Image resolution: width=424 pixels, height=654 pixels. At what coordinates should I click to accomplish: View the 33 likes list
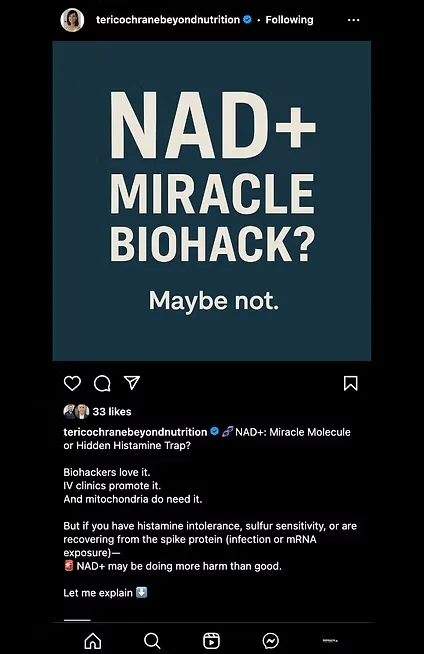pyautogui.click(x=112, y=412)
